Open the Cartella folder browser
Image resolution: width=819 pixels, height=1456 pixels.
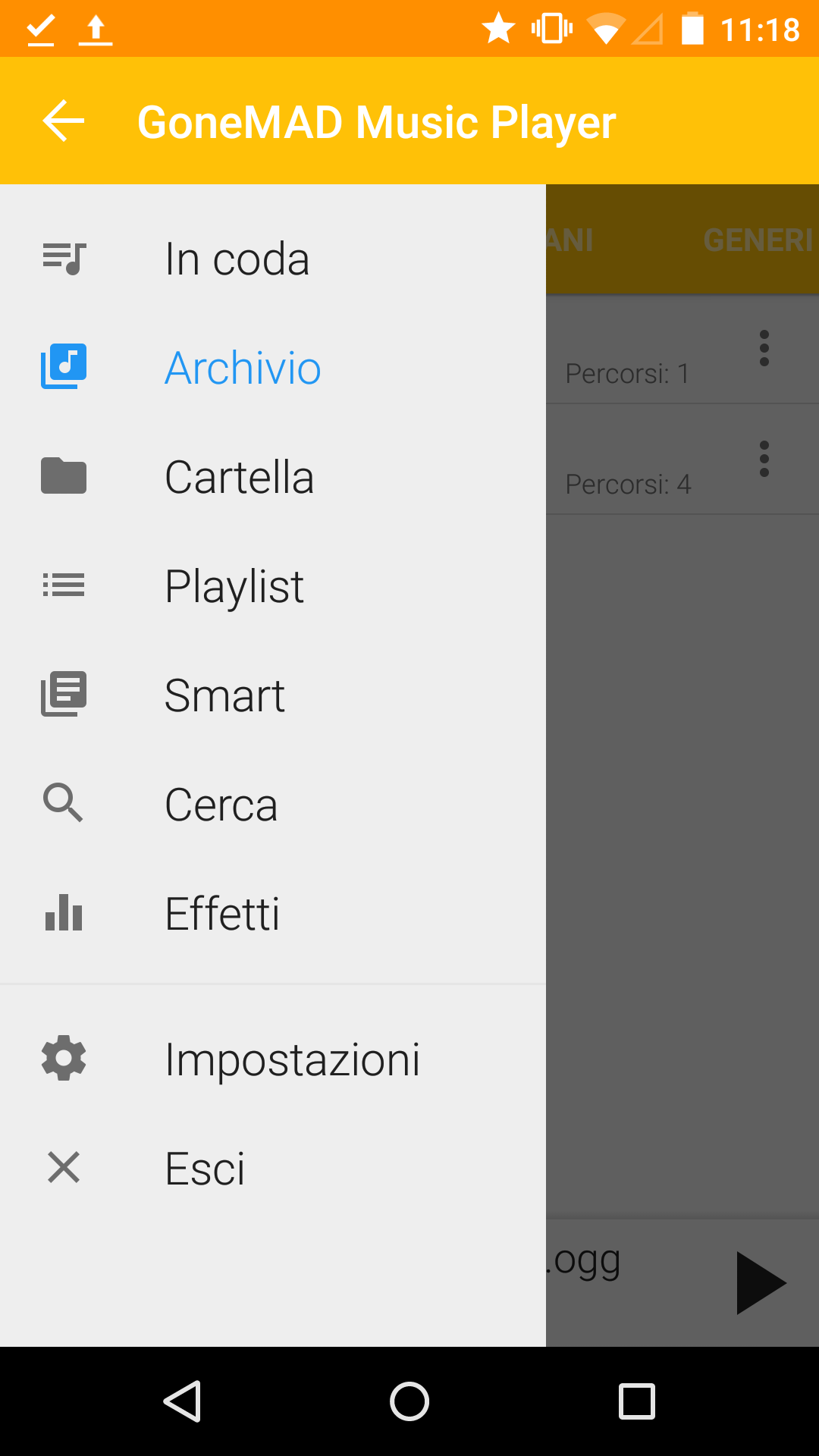click(273, 477)
